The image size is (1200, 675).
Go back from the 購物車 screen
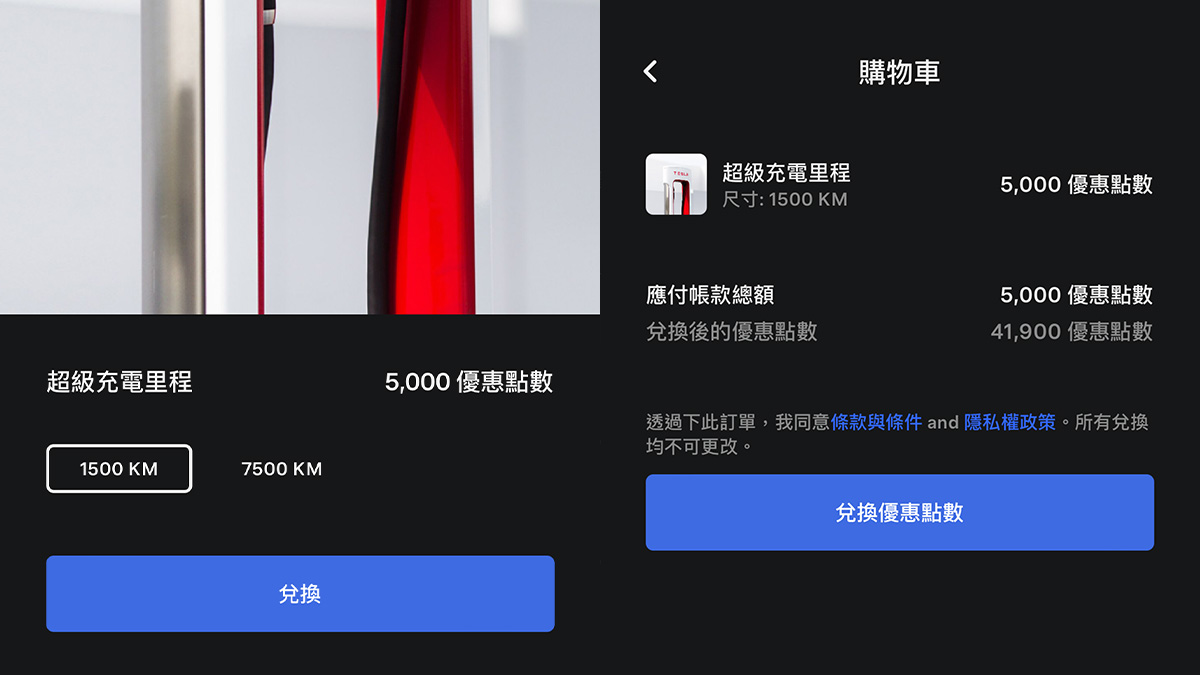coord(651,71)
